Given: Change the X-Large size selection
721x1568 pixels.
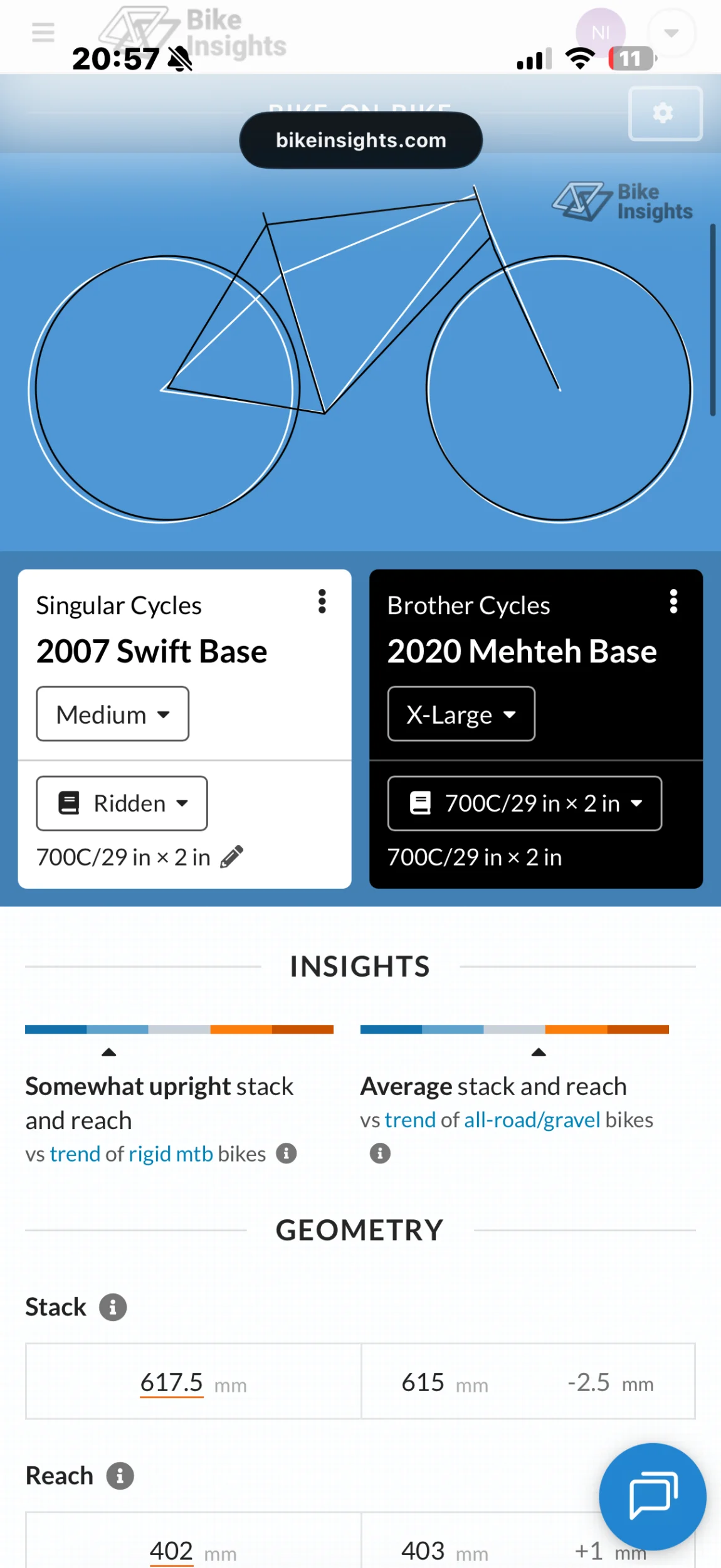Looking at the screenshot, I should tap(461, 714).
